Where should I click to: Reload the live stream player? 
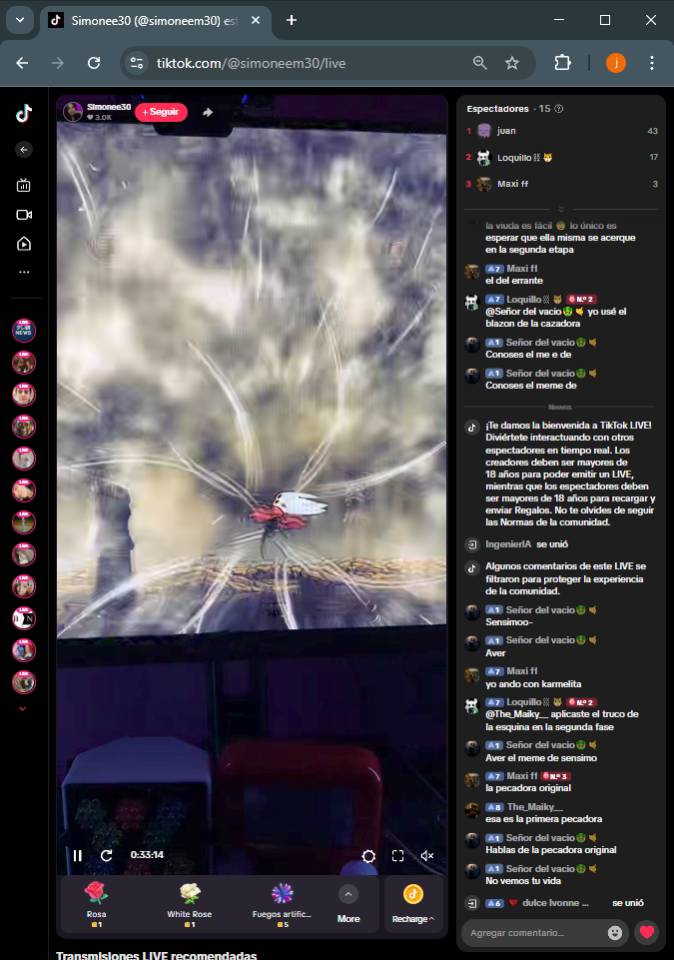106,855
